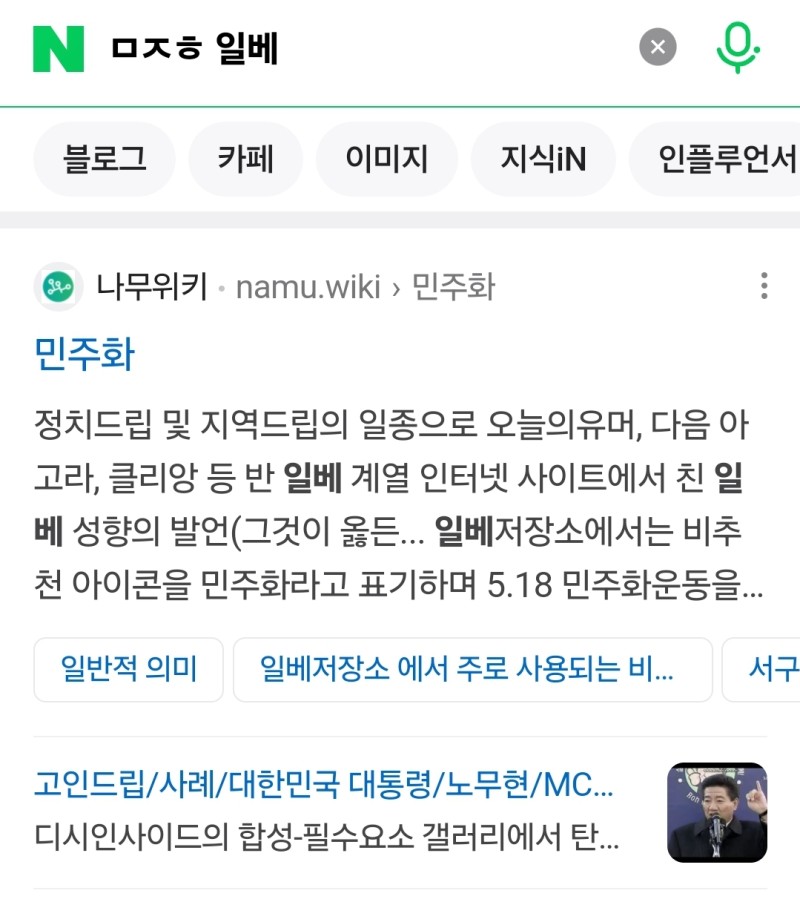Switch to the 카페 tab
The width and height of the screenshot is (800, 902).
(x=245, y=159)
